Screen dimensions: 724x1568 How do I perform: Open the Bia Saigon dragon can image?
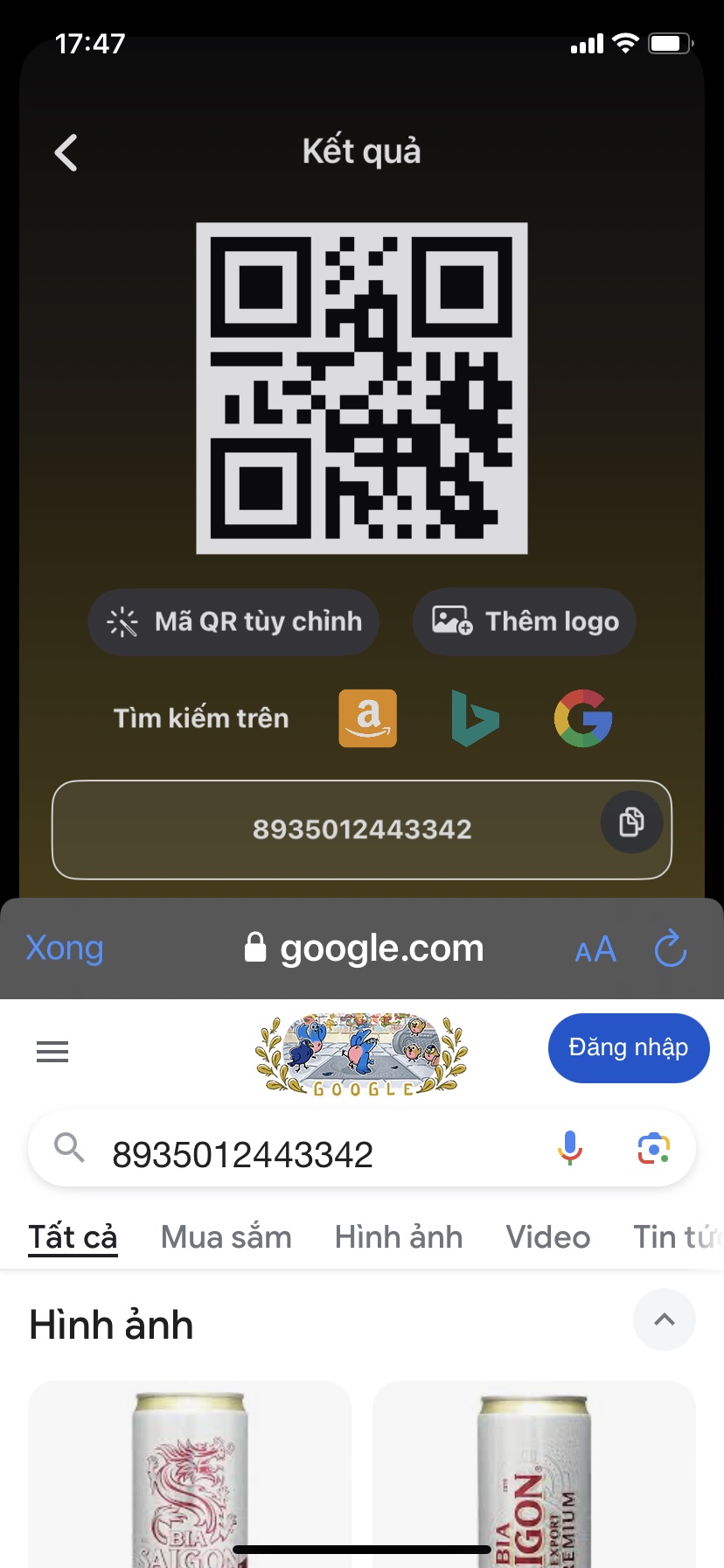[190, 1474]
